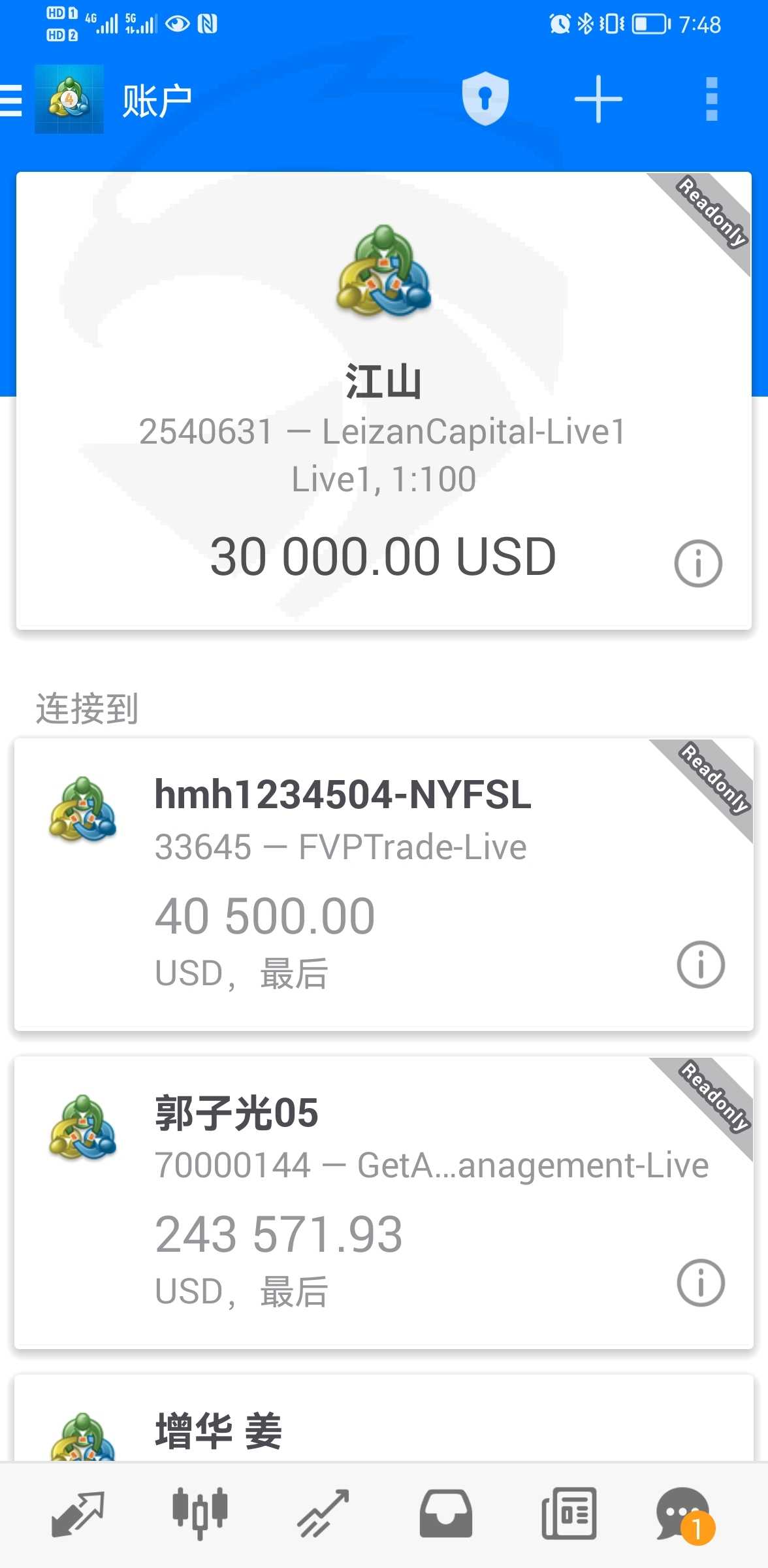View info for 郭子光05 account

pyautogui.click(x=701, y=1282)
